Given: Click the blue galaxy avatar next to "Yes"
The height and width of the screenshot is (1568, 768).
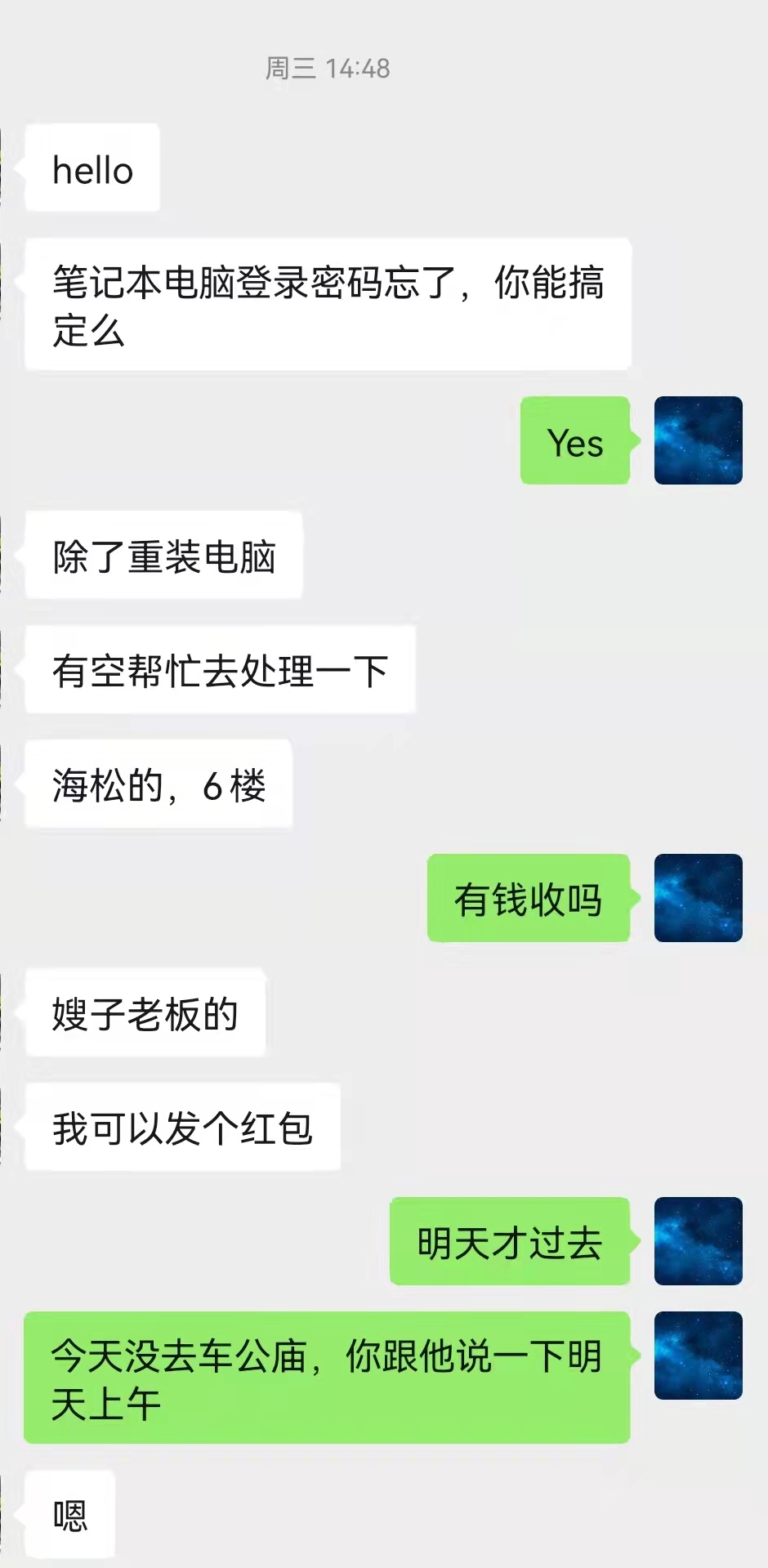Looking at the screenshot, I should [697, 440].
